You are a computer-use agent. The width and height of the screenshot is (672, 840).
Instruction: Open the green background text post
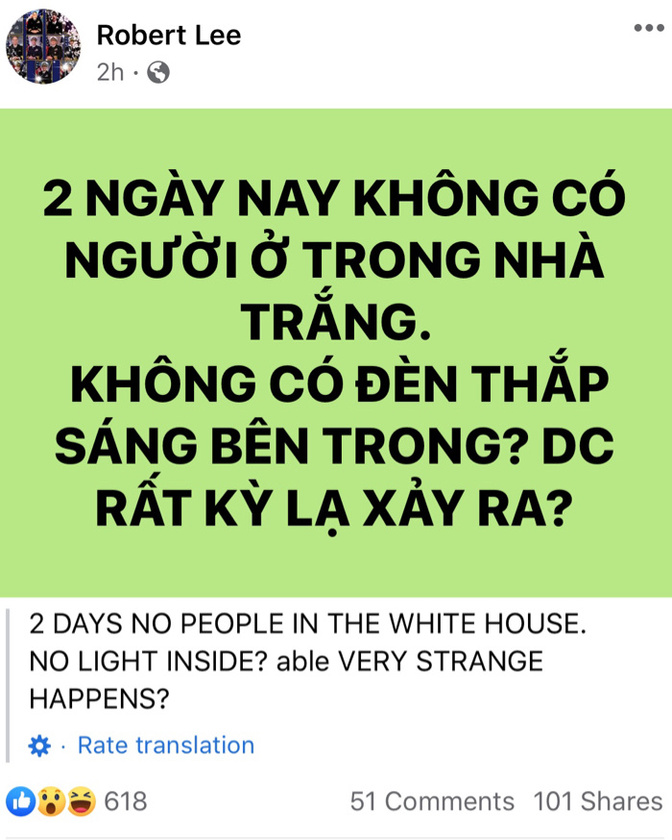[336, 352]
